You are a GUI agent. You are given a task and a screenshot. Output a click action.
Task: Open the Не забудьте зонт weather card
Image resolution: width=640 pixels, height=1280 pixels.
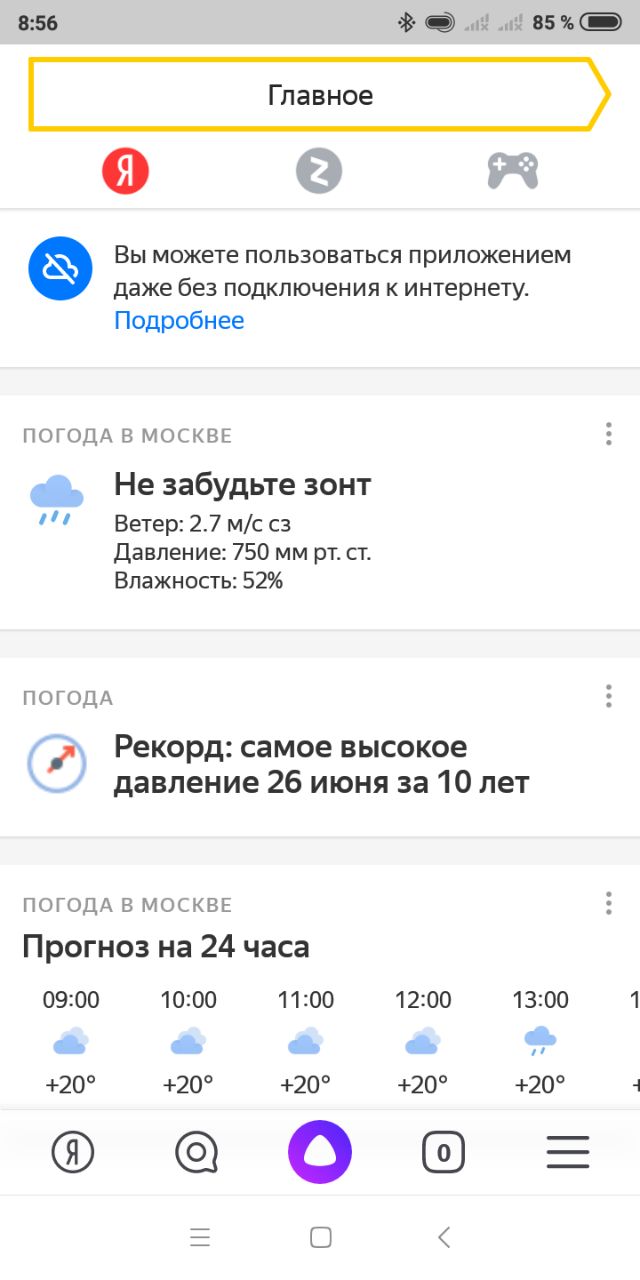point(320,512)
